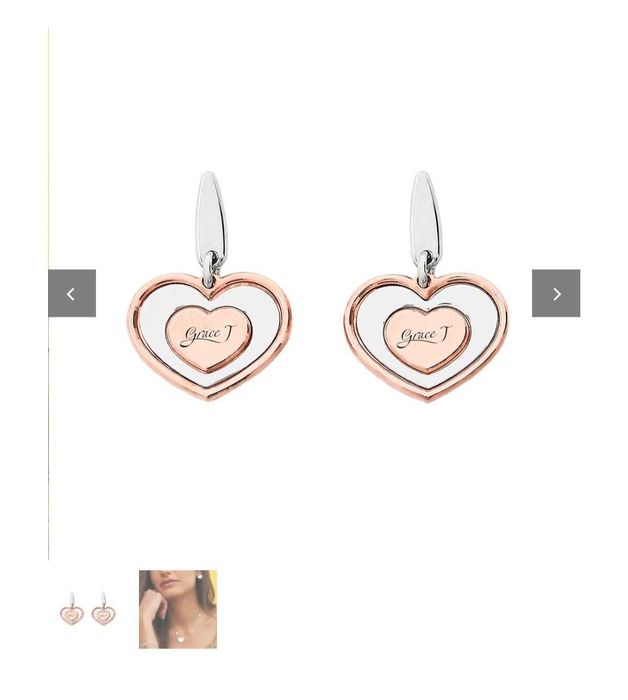Viewport: 628px width, 700px height.
Task: Open the model photo thumbnail
Action: [x=178, y=609]
